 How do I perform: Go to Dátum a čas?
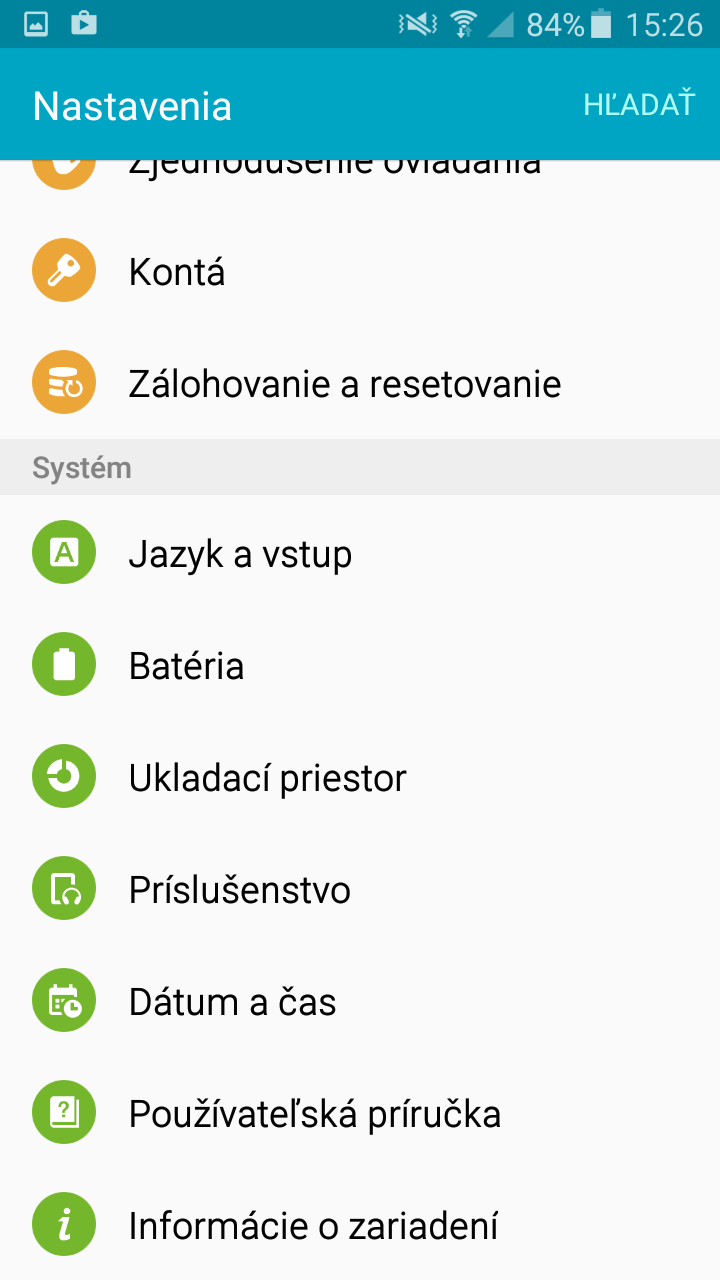[360, 1001]
